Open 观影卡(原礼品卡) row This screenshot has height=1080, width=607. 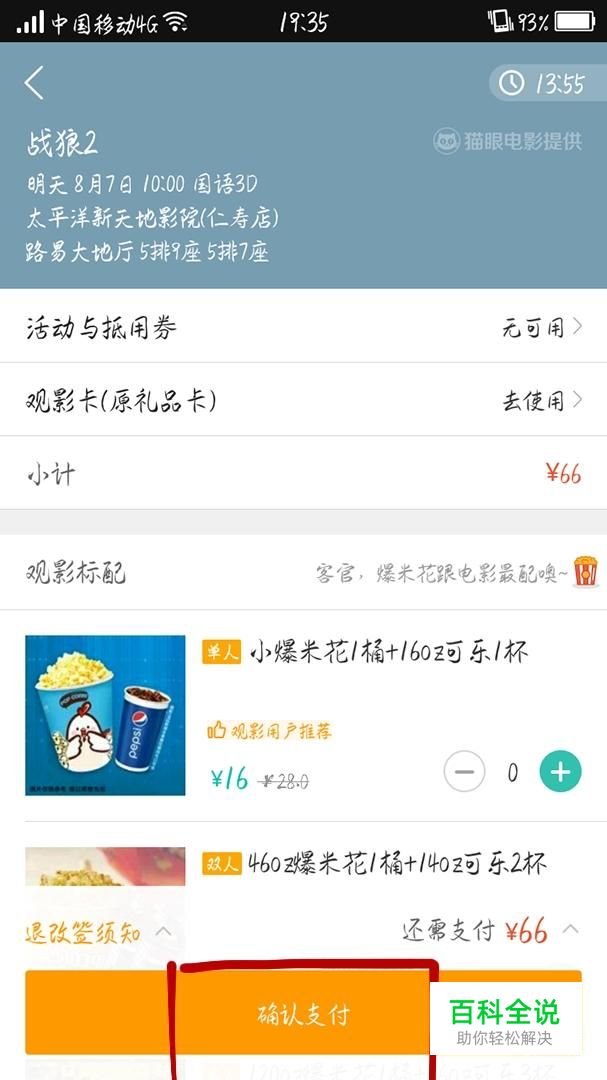coord(303,399)
